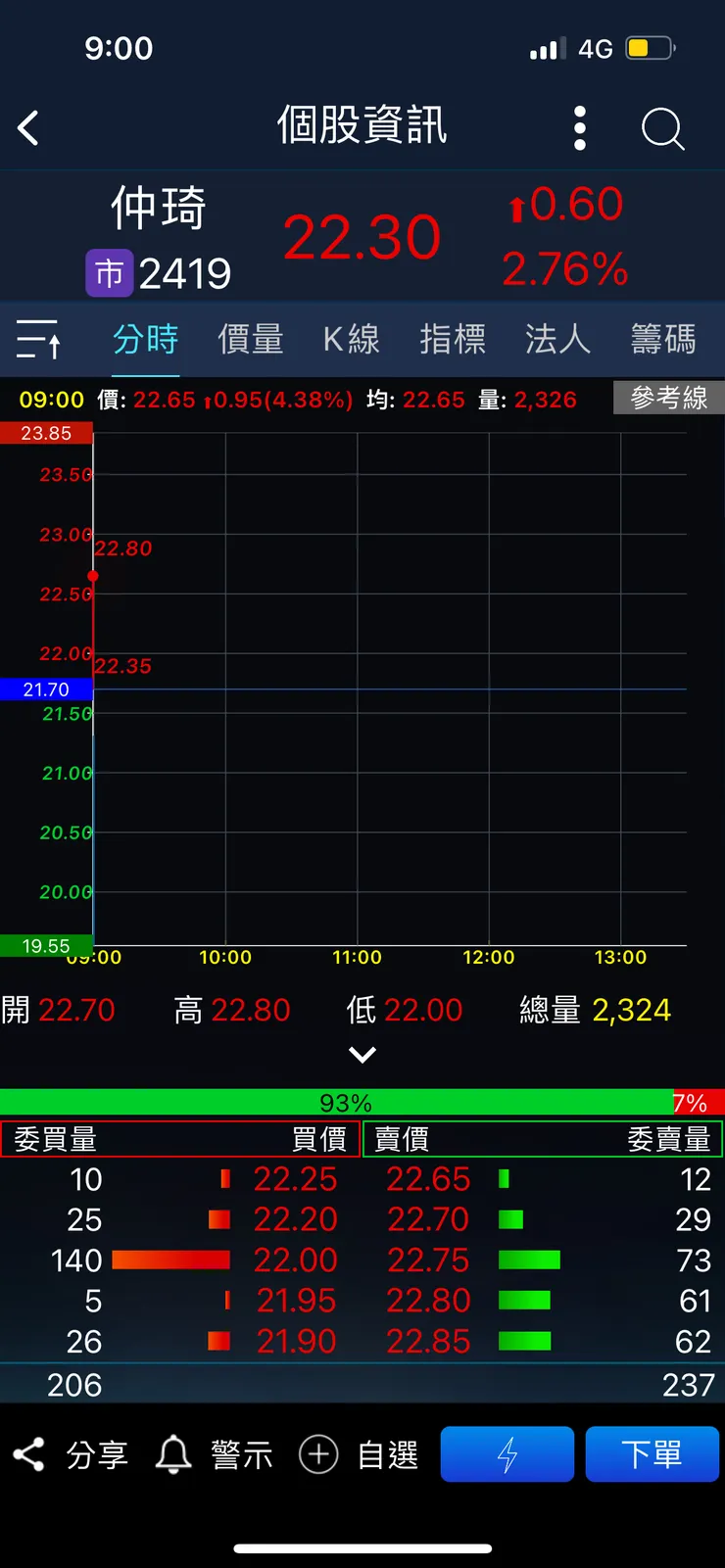Image resolution: width=725 pixels, height=1568 pixels.
Task: Tap the 93% buy-sell pressure bar
Action: pyautogui.click(x=343, y=1102)
